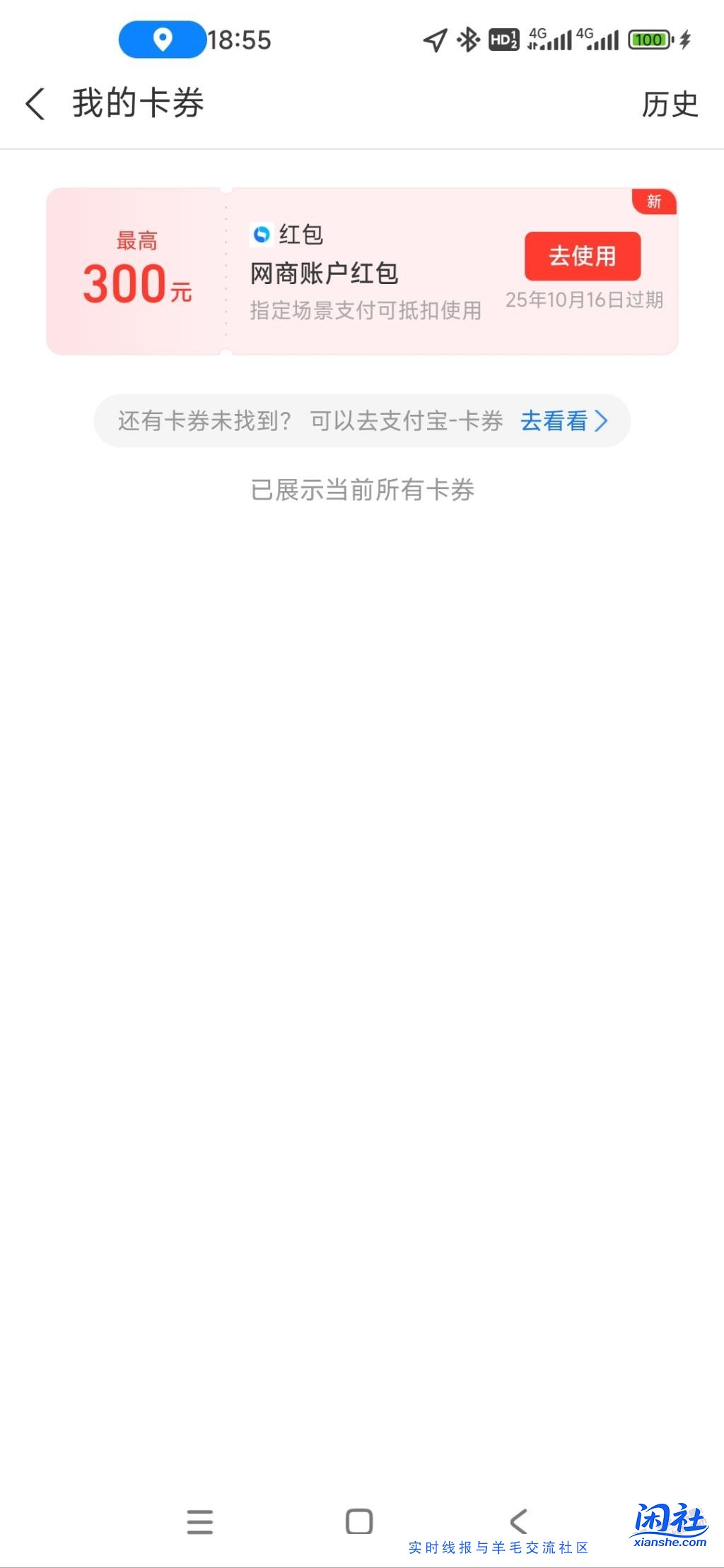Tap the location indicator pill in status bar
Image resolution: width=724 pixels, height=1568 pixels.
[x=161, y=40]
